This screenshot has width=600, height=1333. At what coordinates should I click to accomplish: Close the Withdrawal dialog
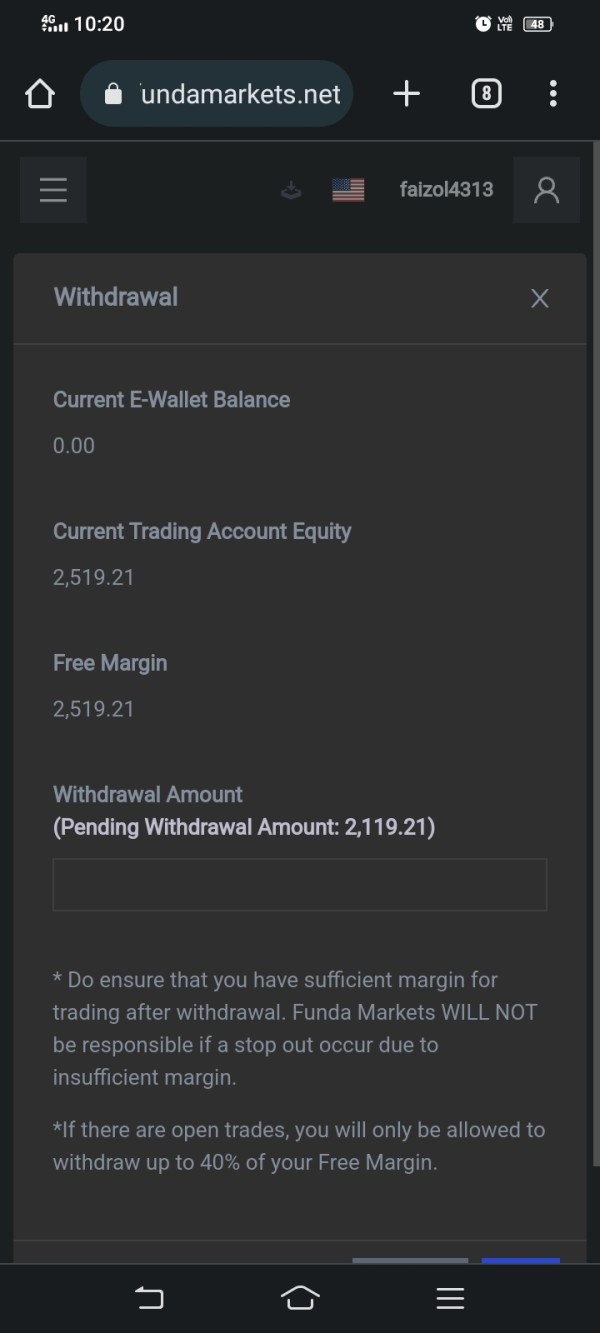540,298
